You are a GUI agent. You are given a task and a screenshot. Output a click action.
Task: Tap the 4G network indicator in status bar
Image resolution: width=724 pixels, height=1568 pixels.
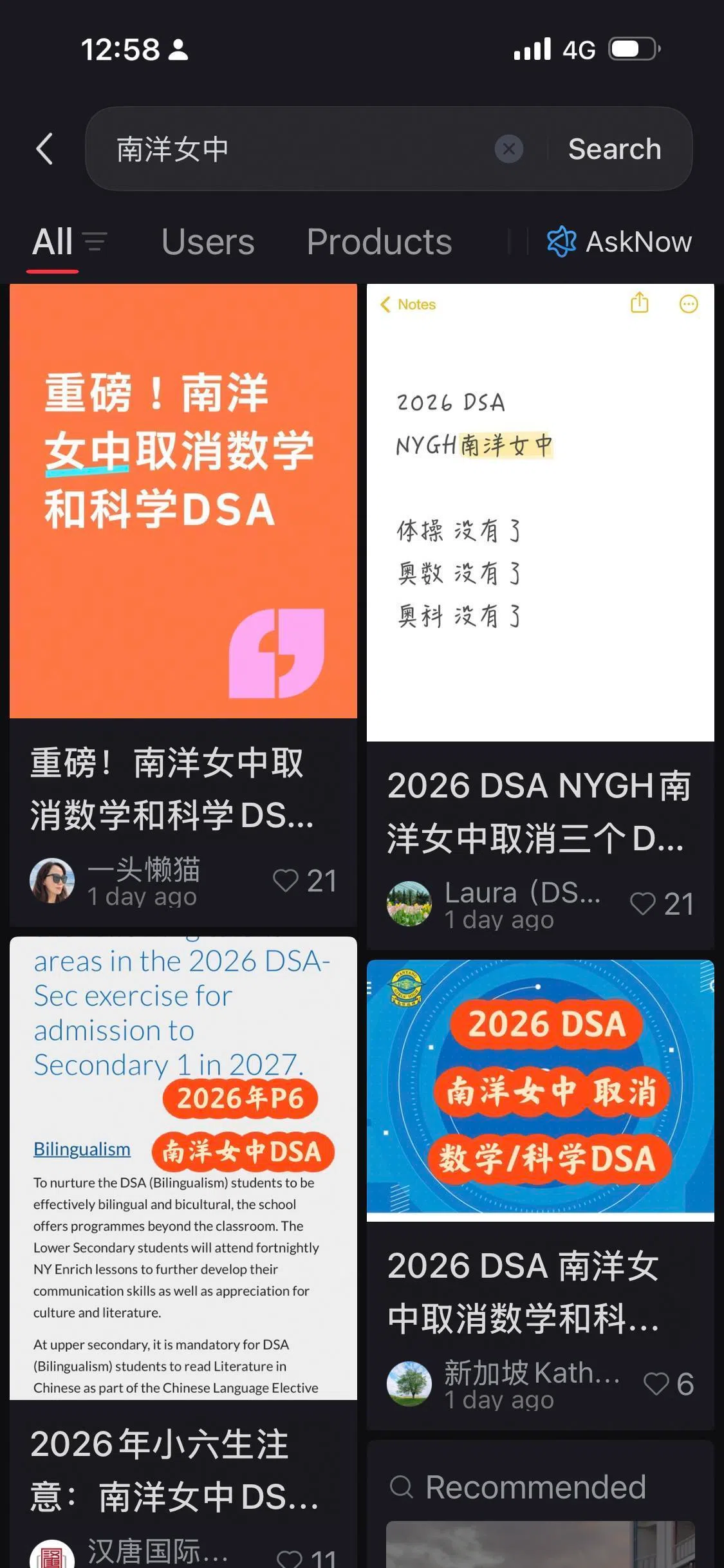point(578,49)
